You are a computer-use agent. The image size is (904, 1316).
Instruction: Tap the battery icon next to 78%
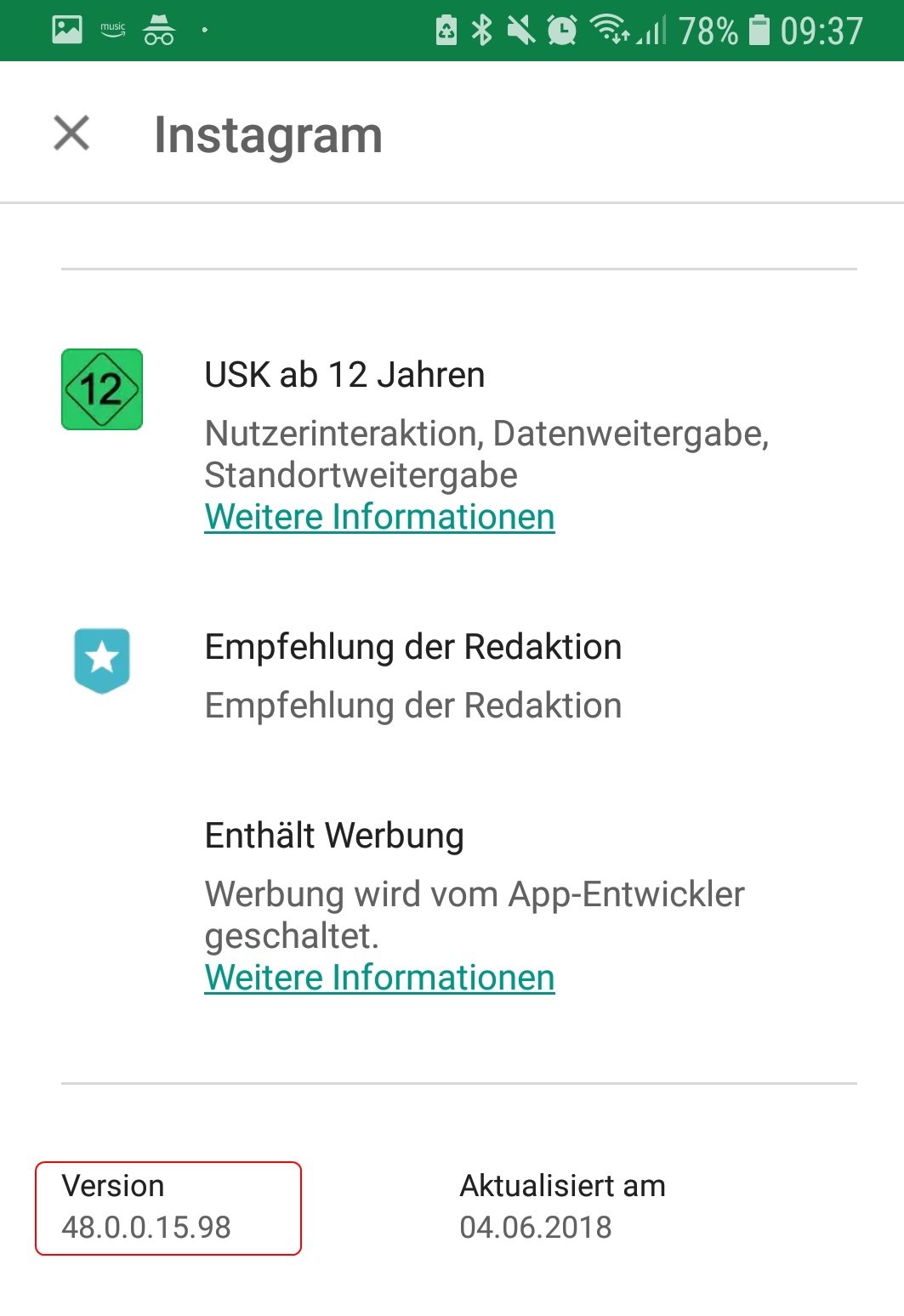759,30
